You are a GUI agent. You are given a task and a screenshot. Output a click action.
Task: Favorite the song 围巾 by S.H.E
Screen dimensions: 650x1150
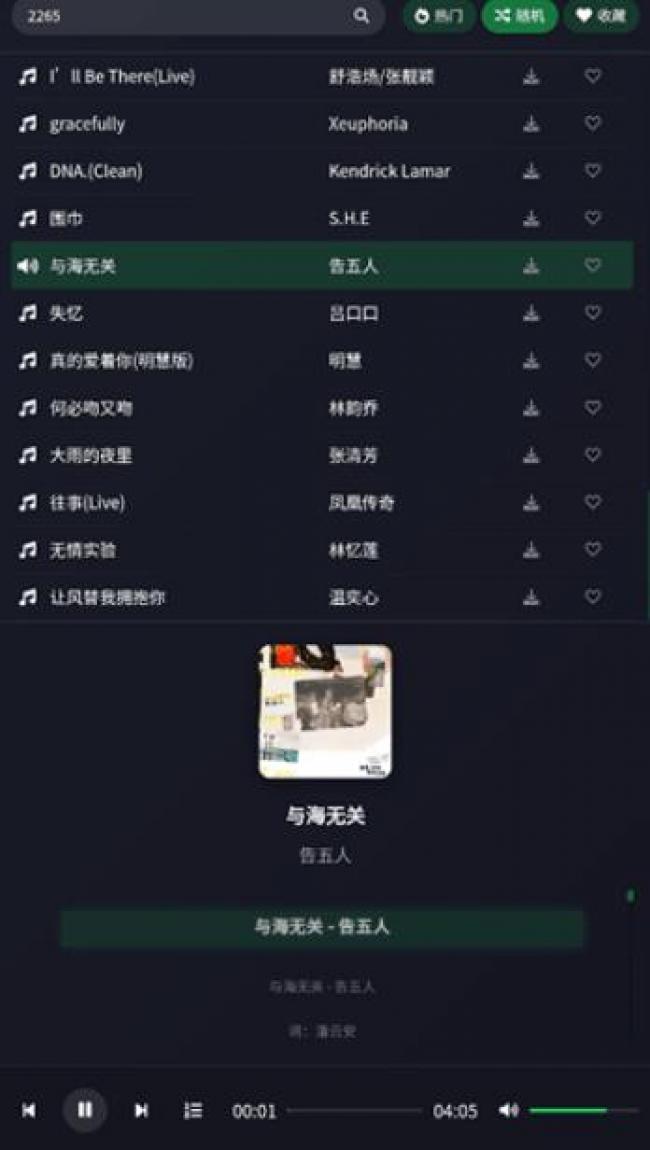(593, 218)
